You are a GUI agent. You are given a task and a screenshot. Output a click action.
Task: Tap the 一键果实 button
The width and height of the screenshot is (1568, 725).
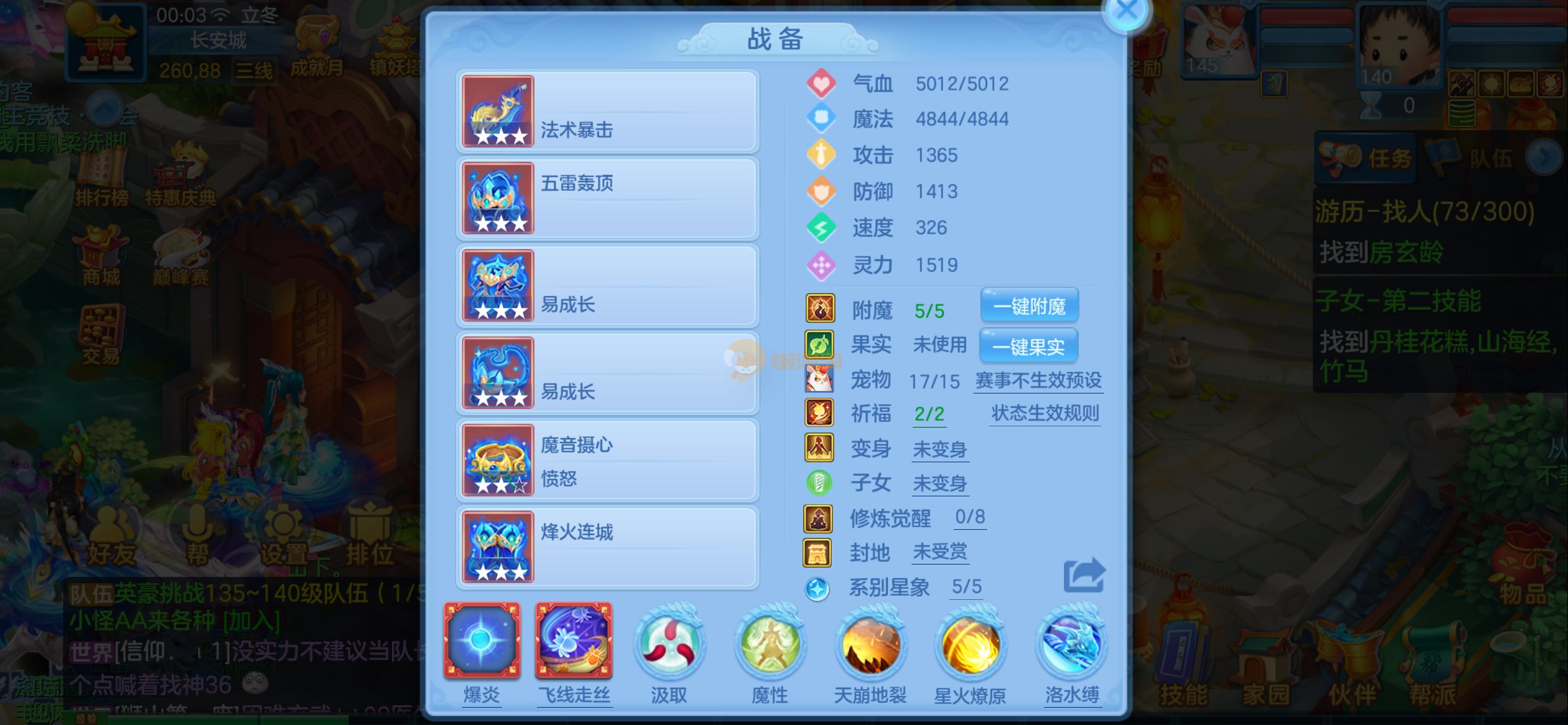pos(1028,346)
